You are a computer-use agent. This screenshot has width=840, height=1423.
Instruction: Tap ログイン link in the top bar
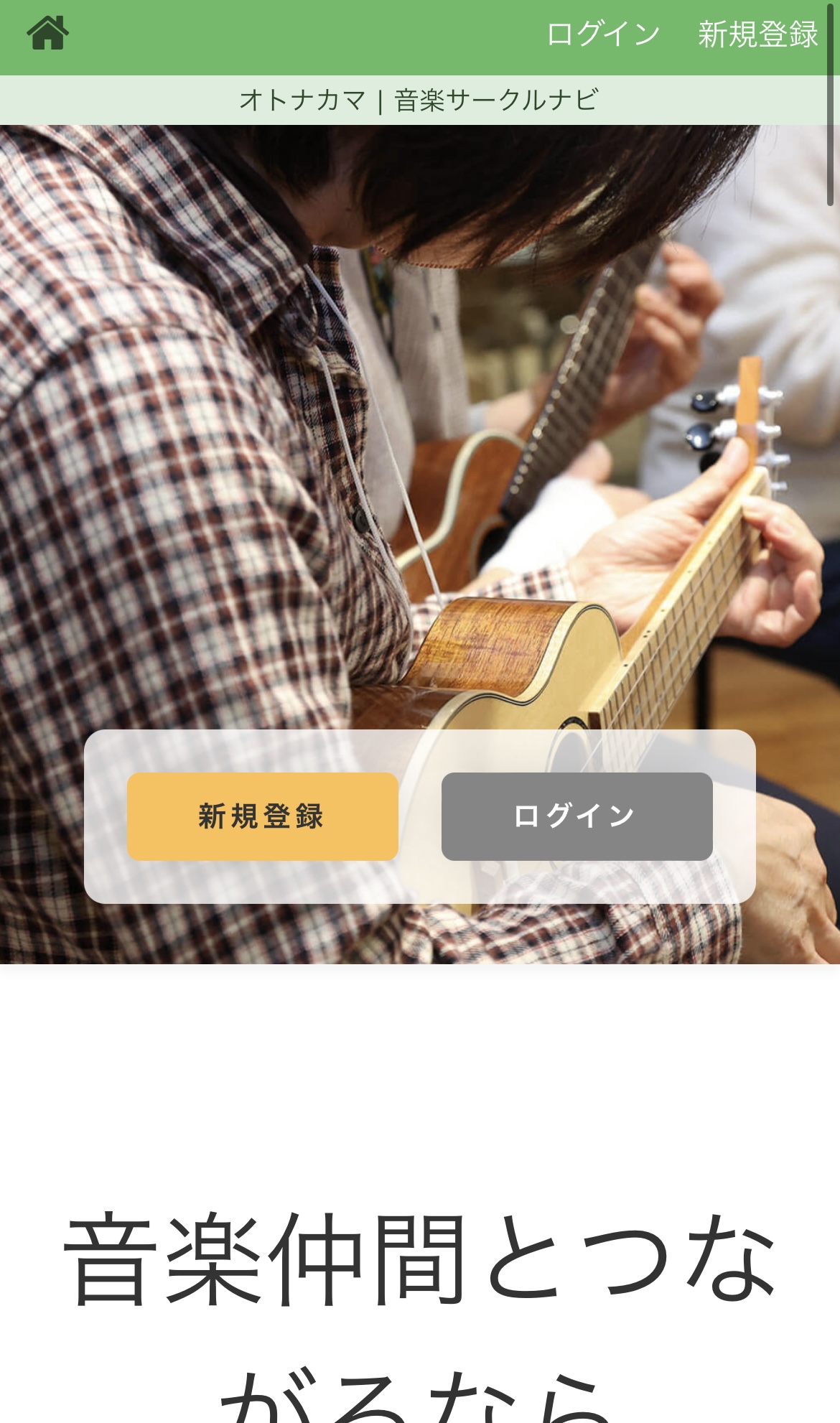pos(603,34)
